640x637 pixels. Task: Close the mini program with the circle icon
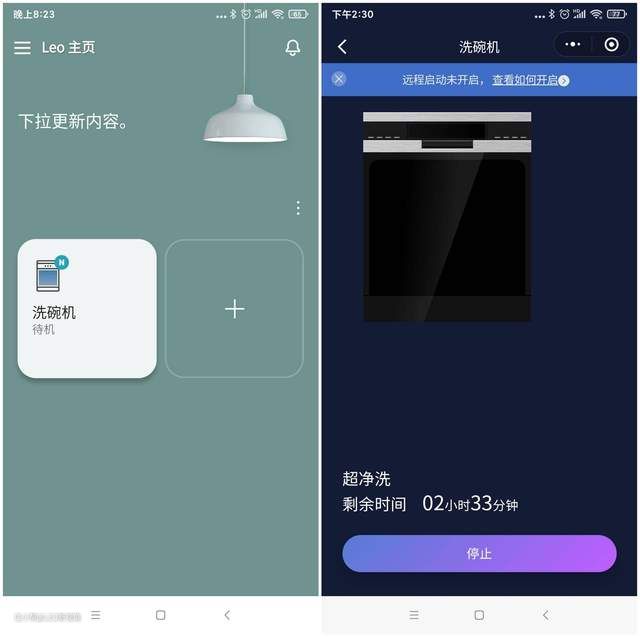[611, 45]
